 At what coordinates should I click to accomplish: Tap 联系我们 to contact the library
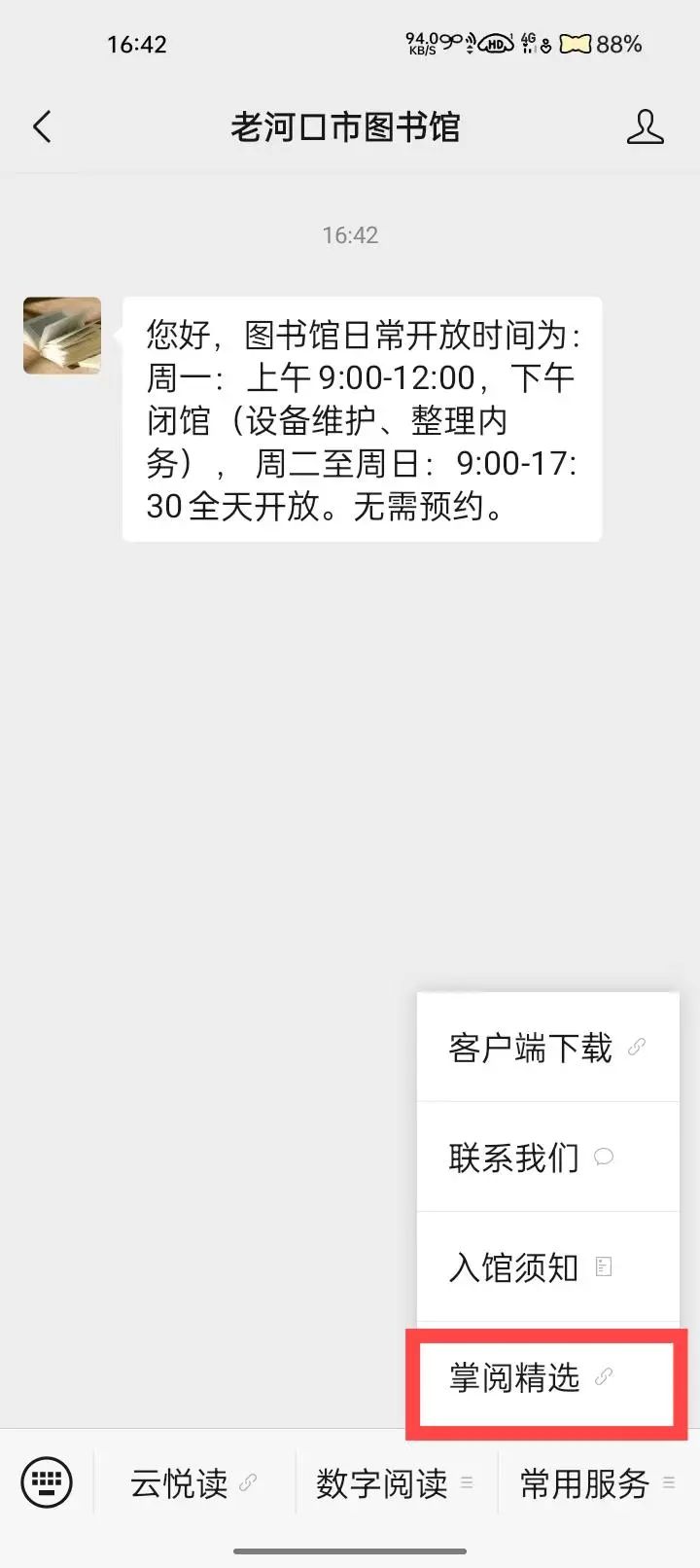pyautogui.click(x=513, y=1158)
